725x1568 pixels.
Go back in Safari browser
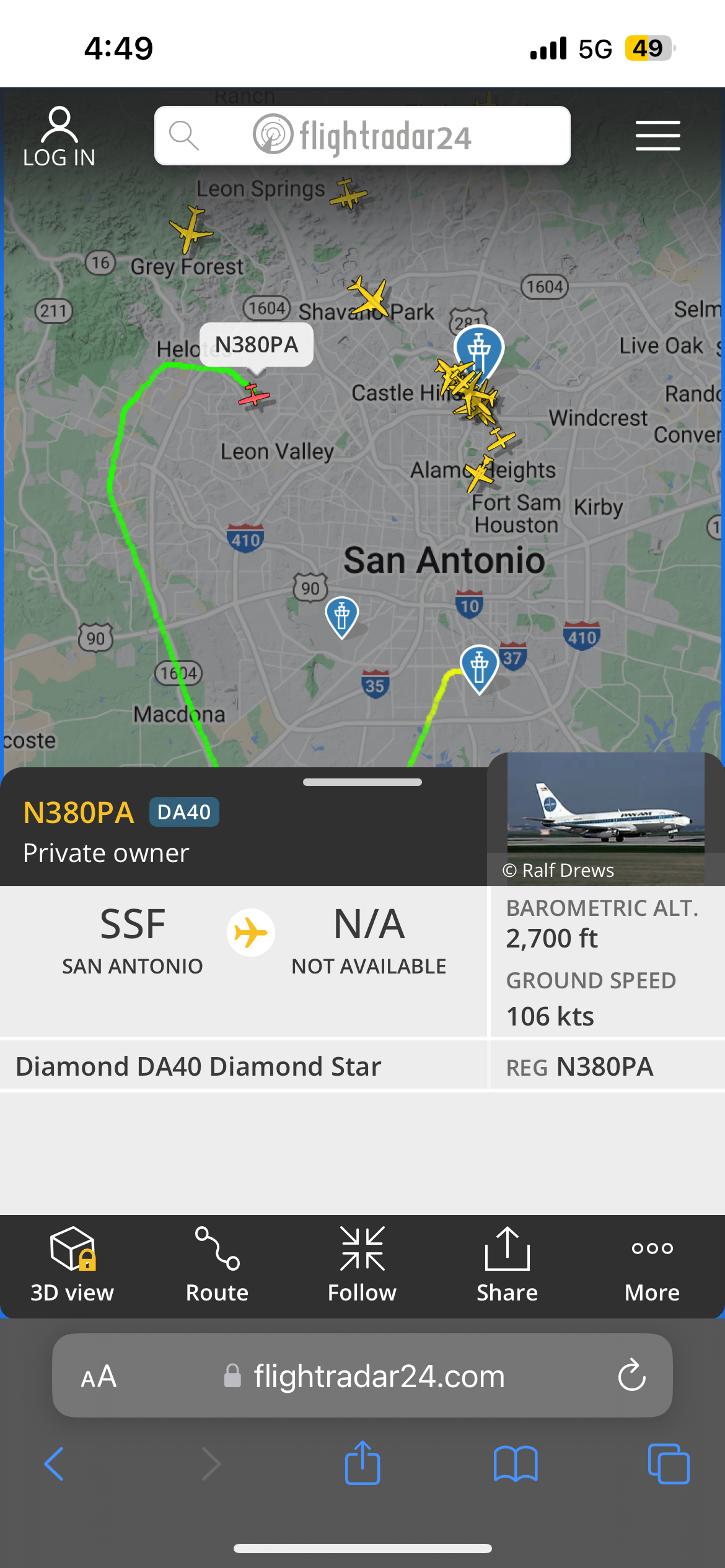tap(54, 1464)
